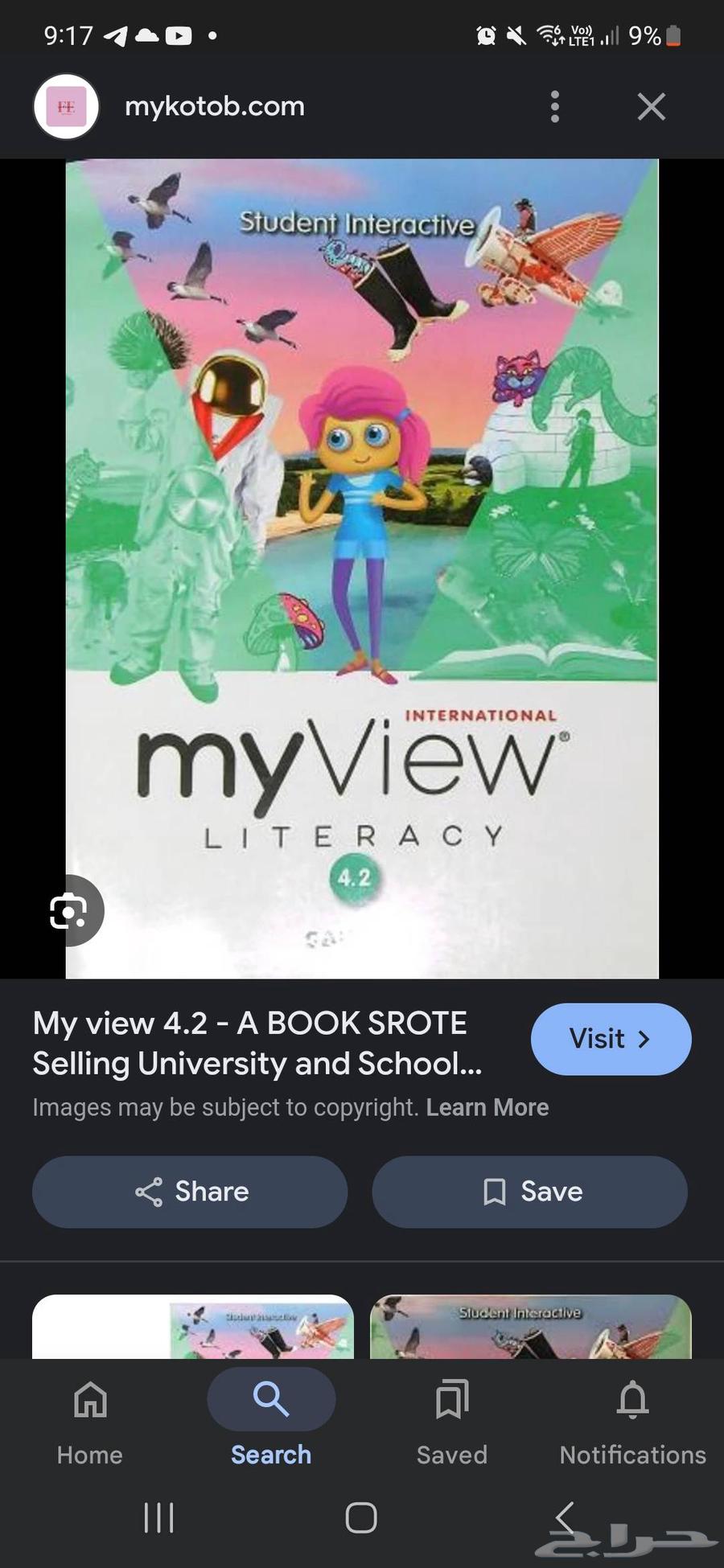The image size is (724, 1568).
Task: Tap the system home button
Action: point(361,1518)
